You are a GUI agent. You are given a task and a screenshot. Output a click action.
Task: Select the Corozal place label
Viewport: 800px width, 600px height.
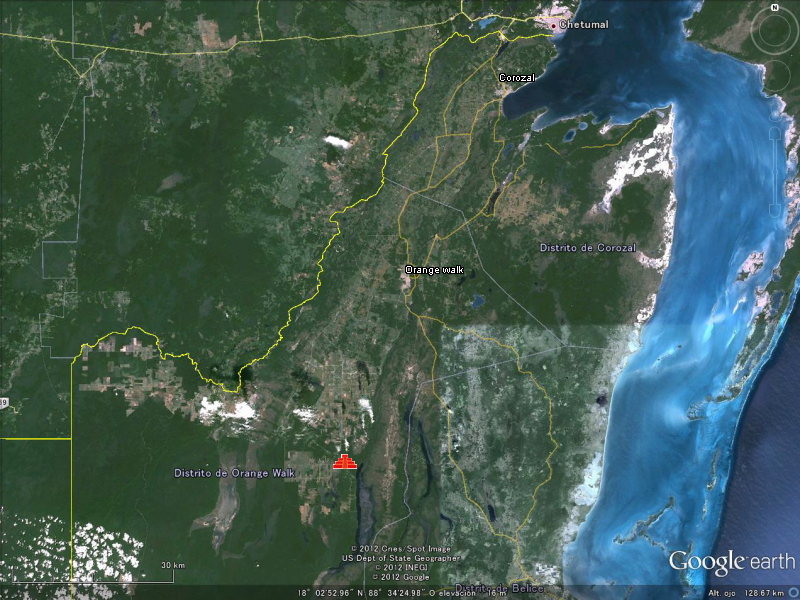[518, 77]
